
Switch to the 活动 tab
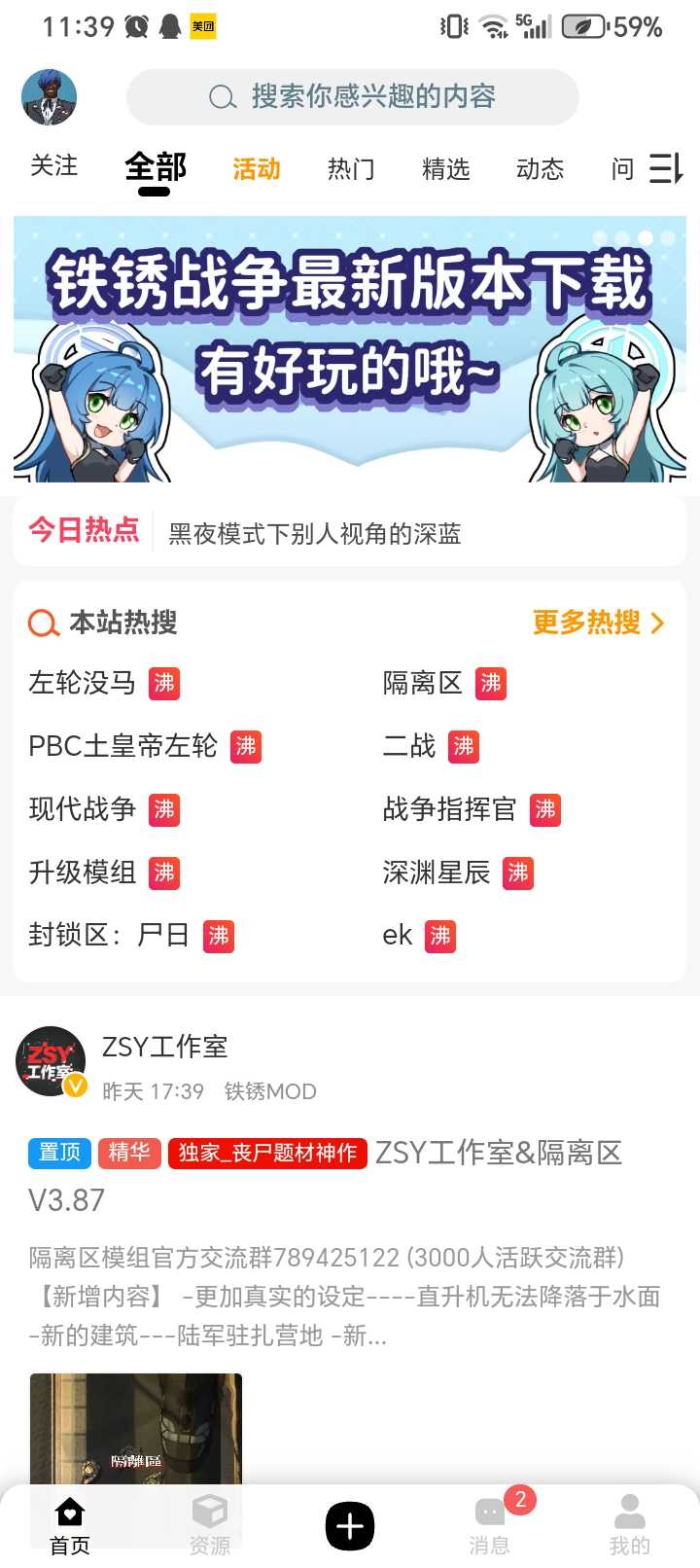tap(257, 169)
